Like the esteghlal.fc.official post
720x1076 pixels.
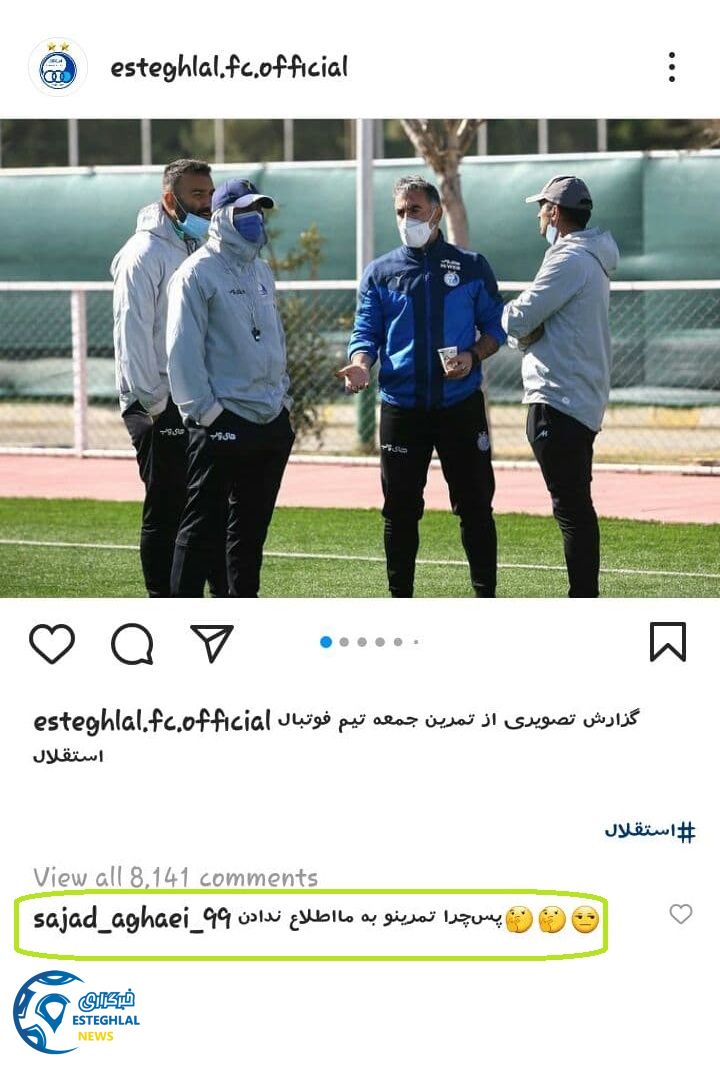point(52,644)
